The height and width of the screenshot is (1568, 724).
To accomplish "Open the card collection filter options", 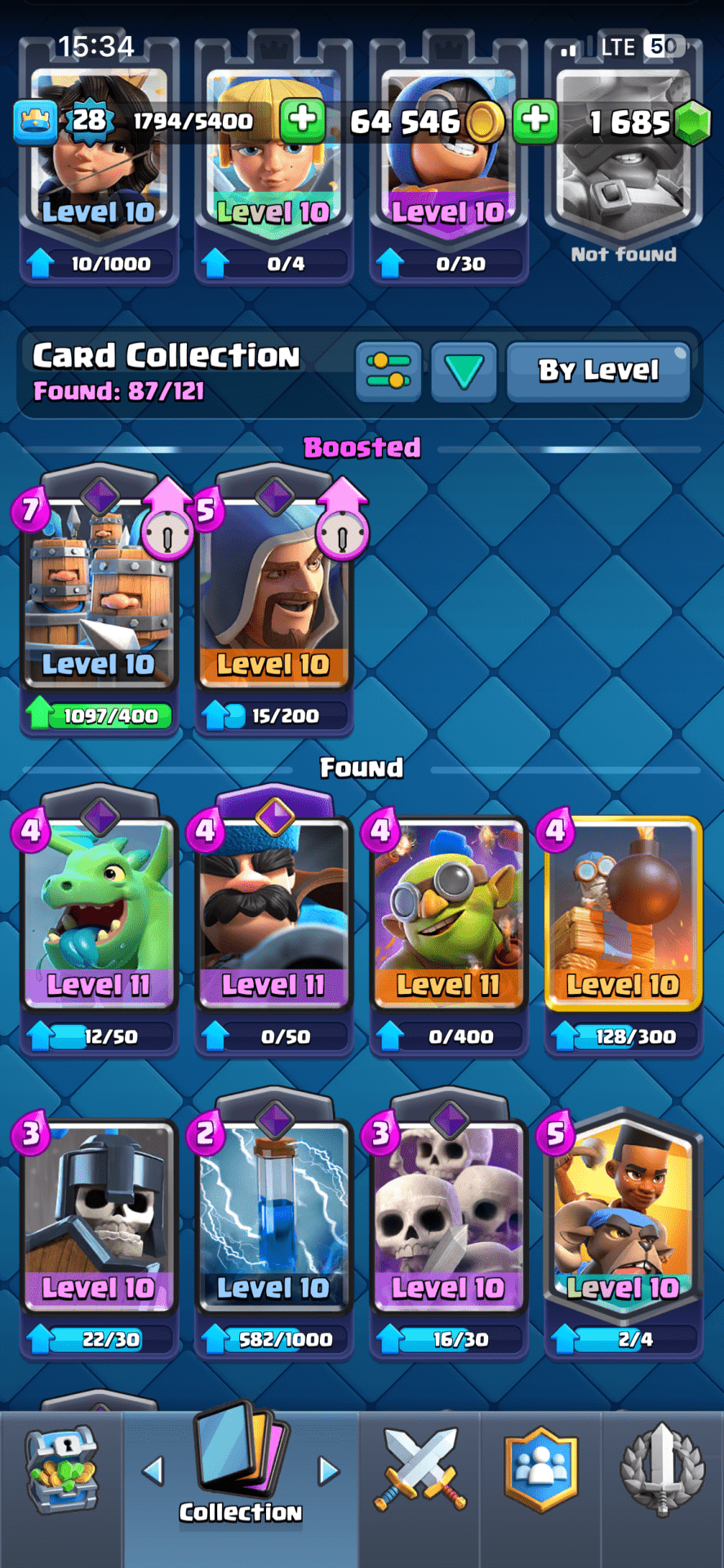I will 389,372.
